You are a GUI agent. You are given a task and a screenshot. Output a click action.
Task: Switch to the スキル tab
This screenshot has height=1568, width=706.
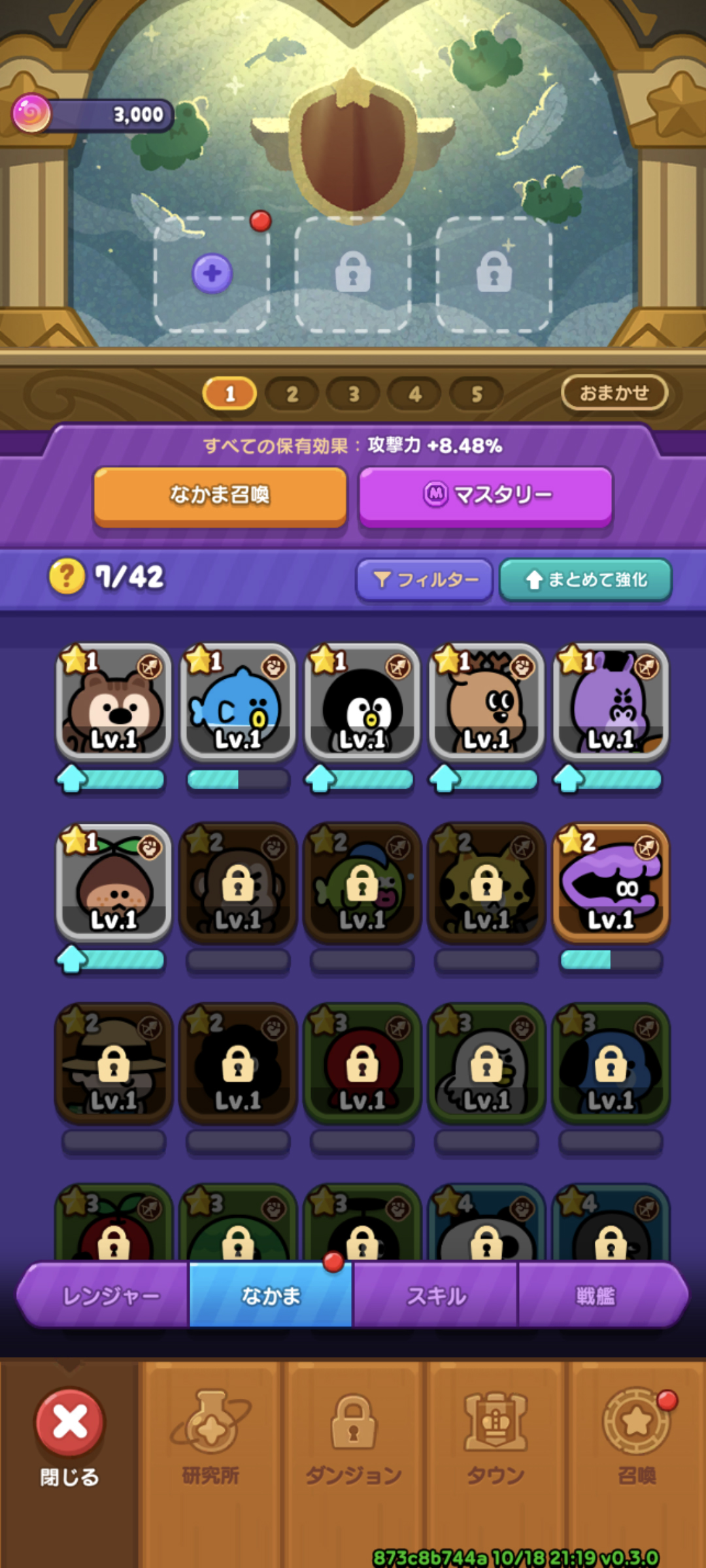[x=435, y=1296]
